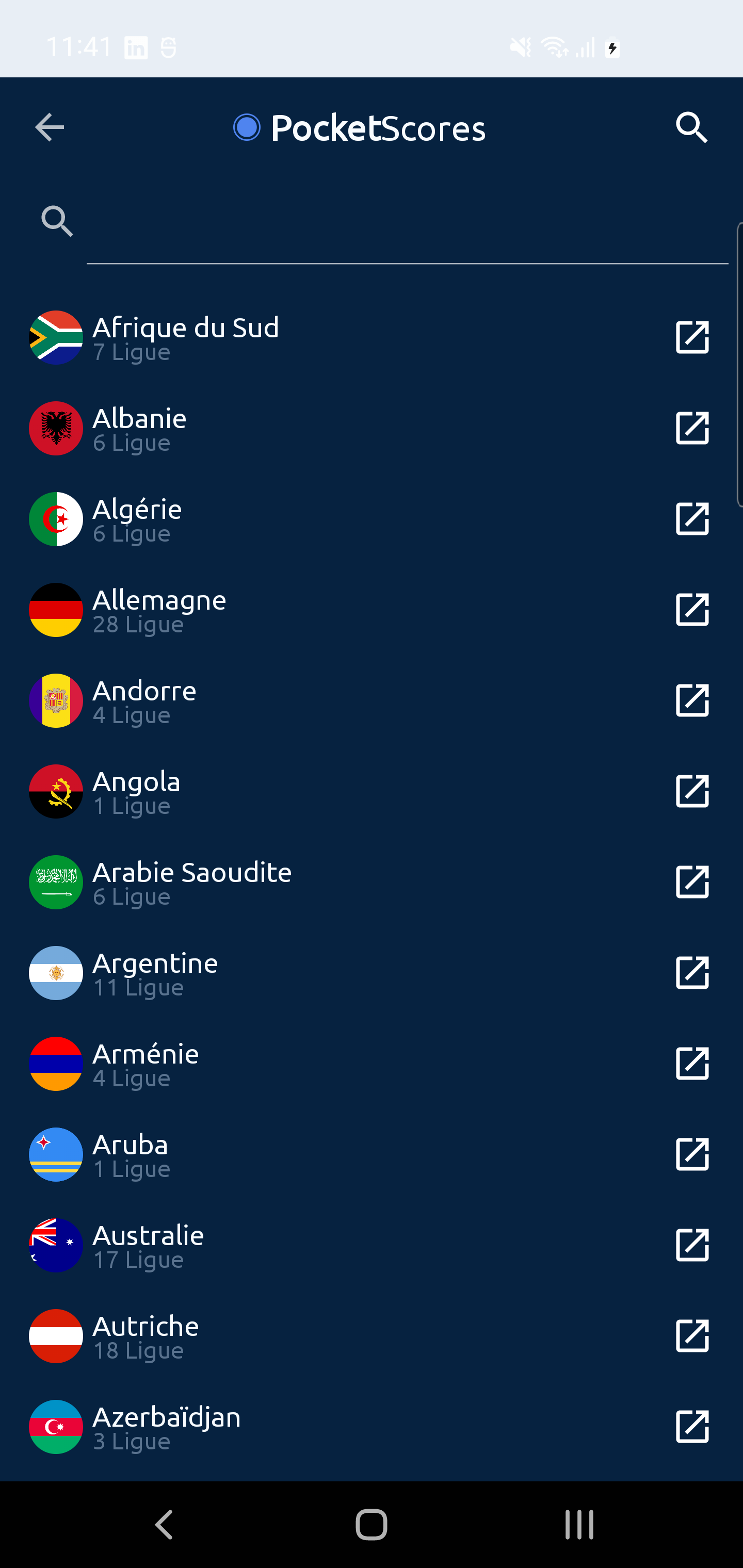The image size is (743, 1568).
Task: Open Afrique du Sud leagues
Action: (186, 337)
